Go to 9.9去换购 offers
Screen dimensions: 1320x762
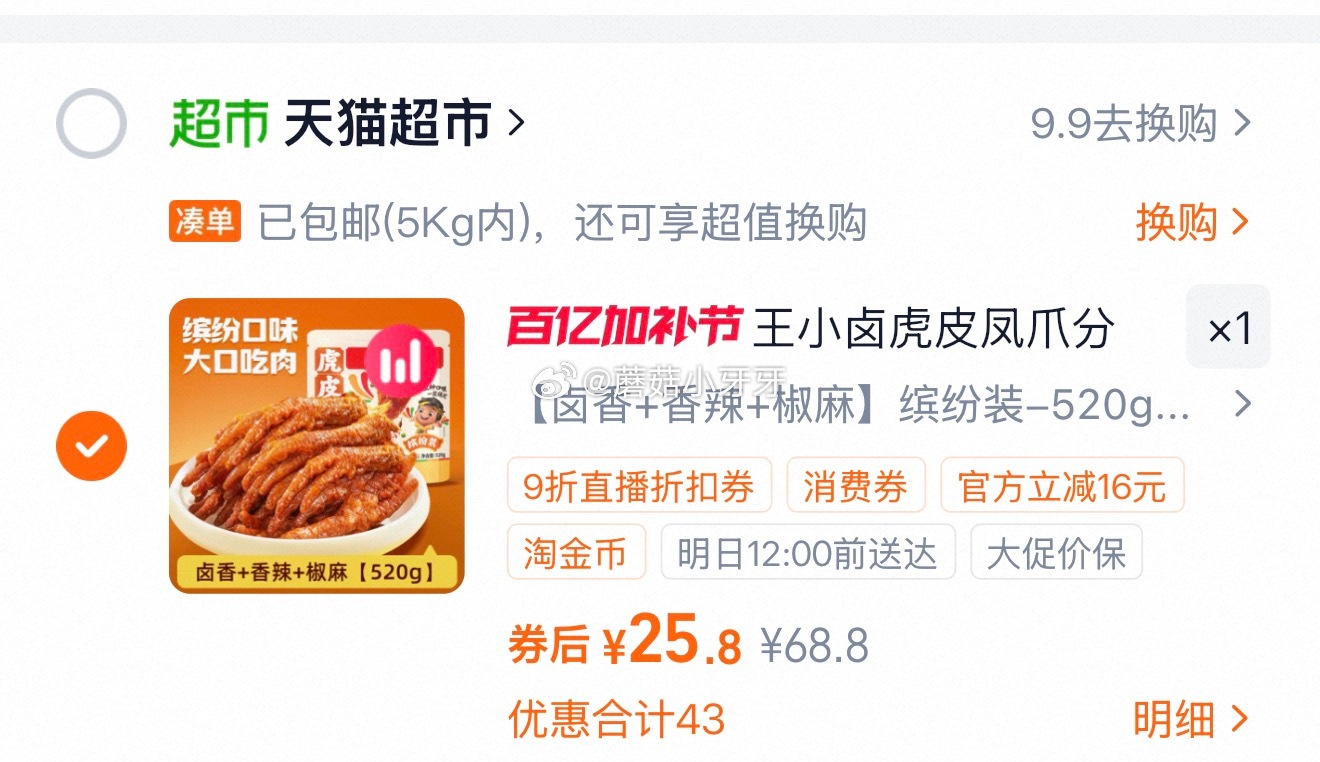pos(1140,124)
